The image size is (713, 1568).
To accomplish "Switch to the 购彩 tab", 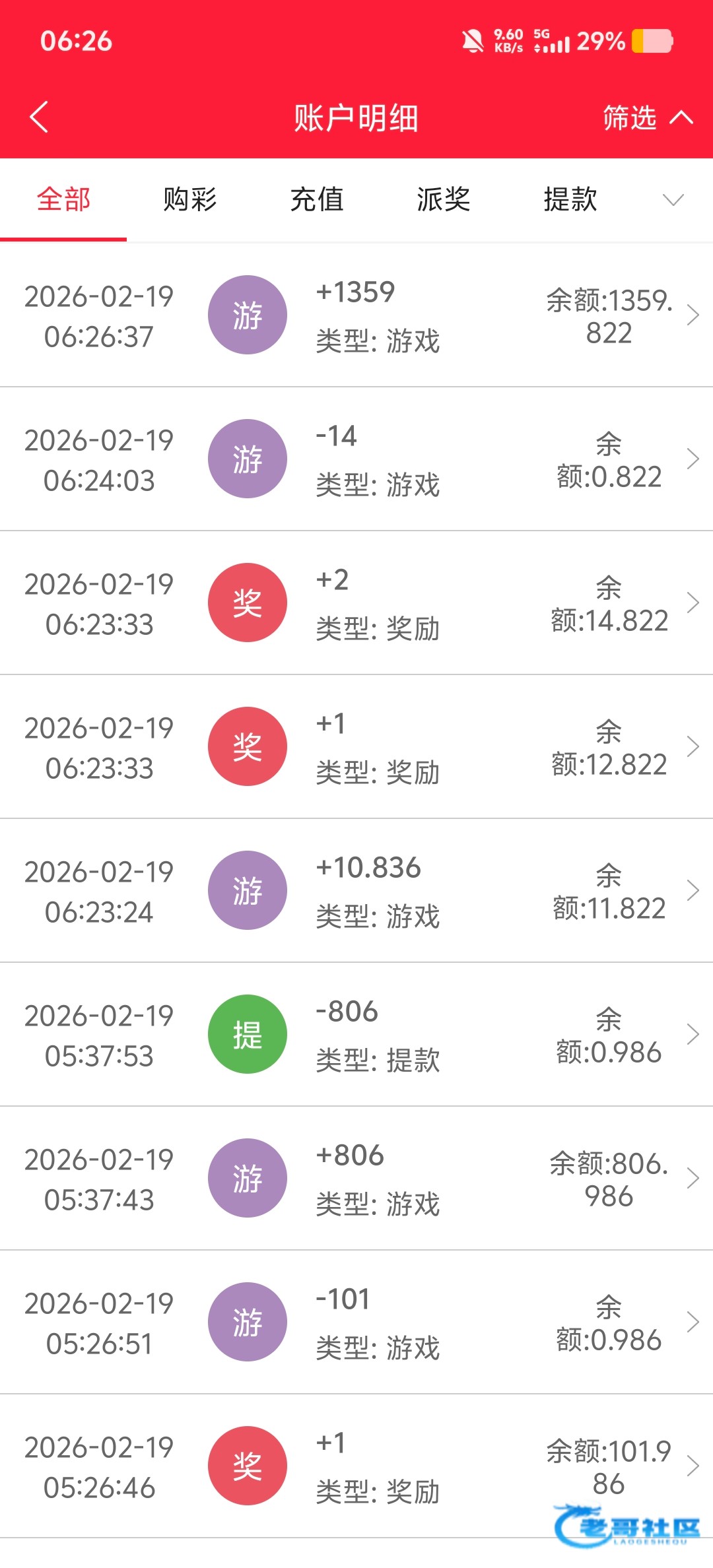I will coord(190,199).
